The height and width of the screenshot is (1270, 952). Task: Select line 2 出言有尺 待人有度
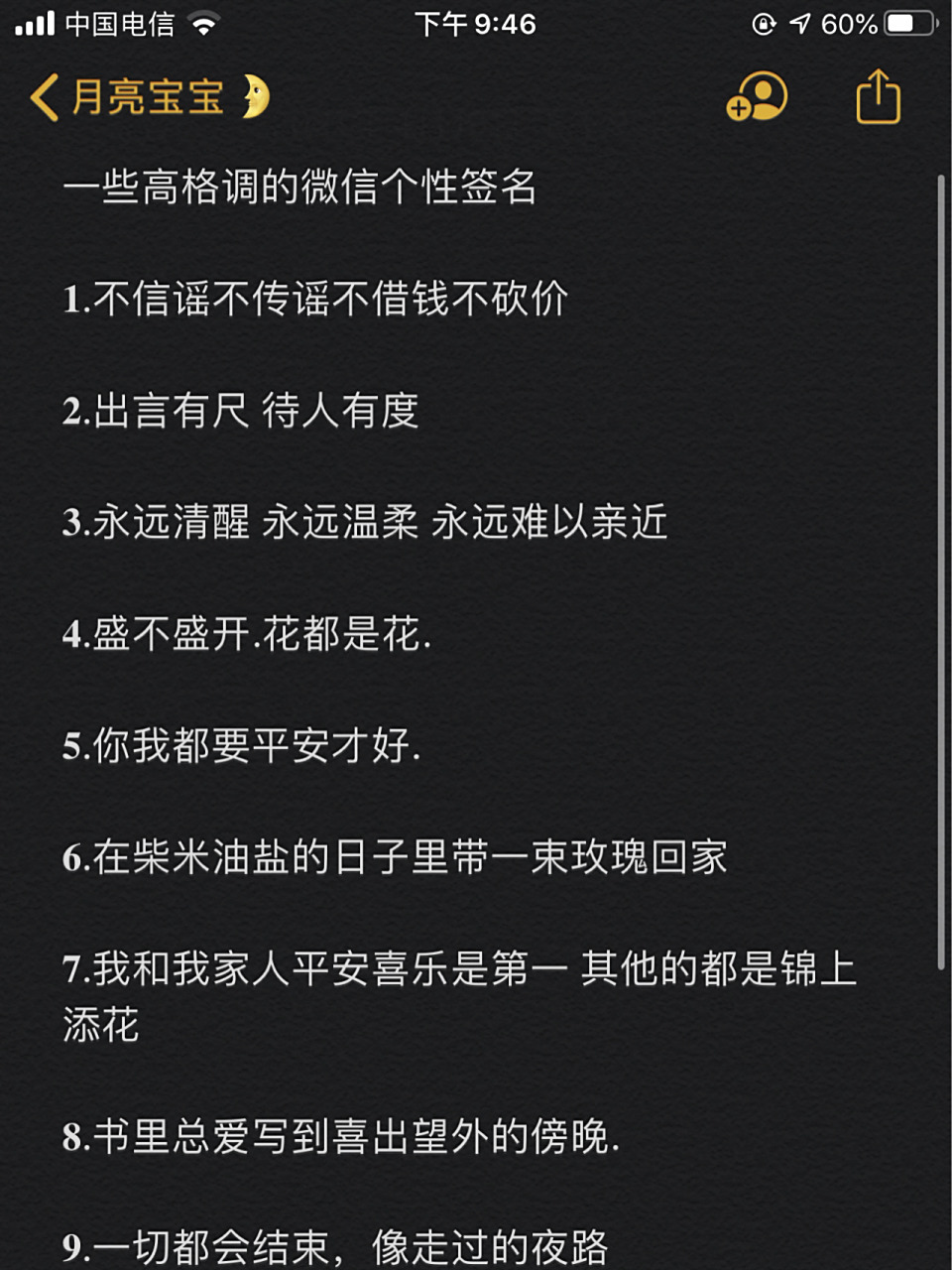tap(243, 410)
